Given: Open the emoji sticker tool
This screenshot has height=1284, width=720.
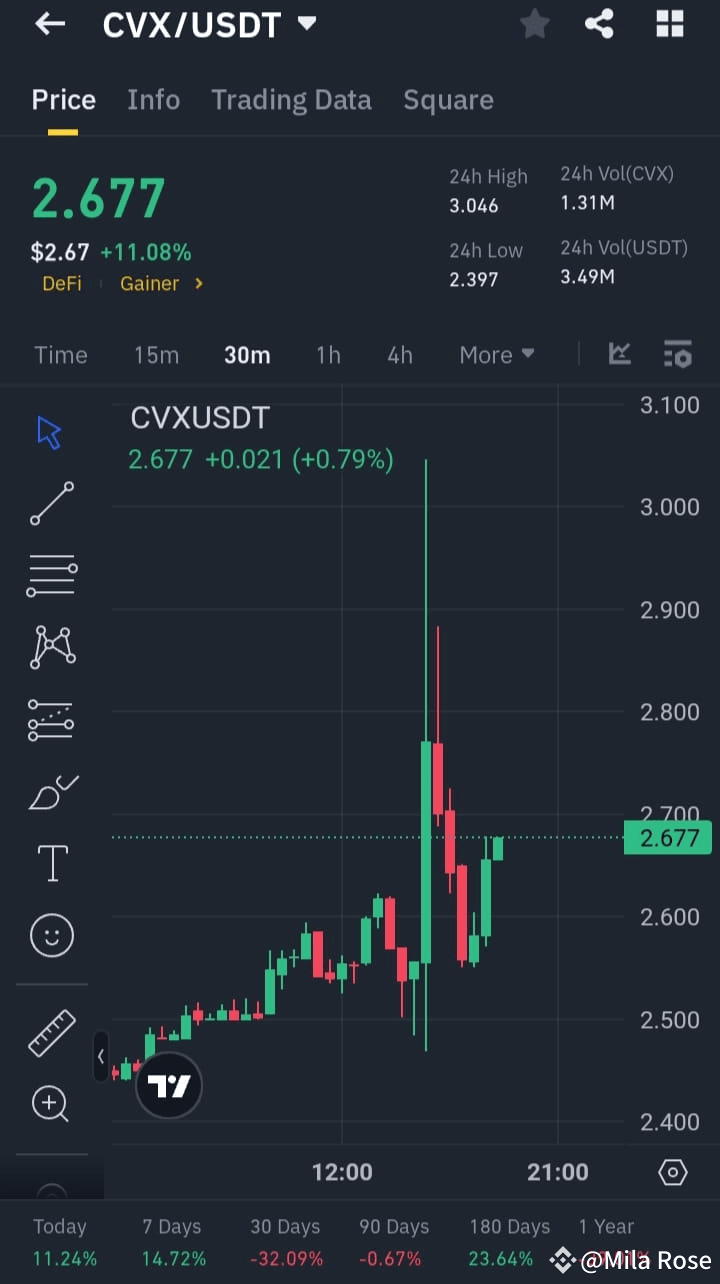Looking at the screenshot, I should tap(50, 935).
